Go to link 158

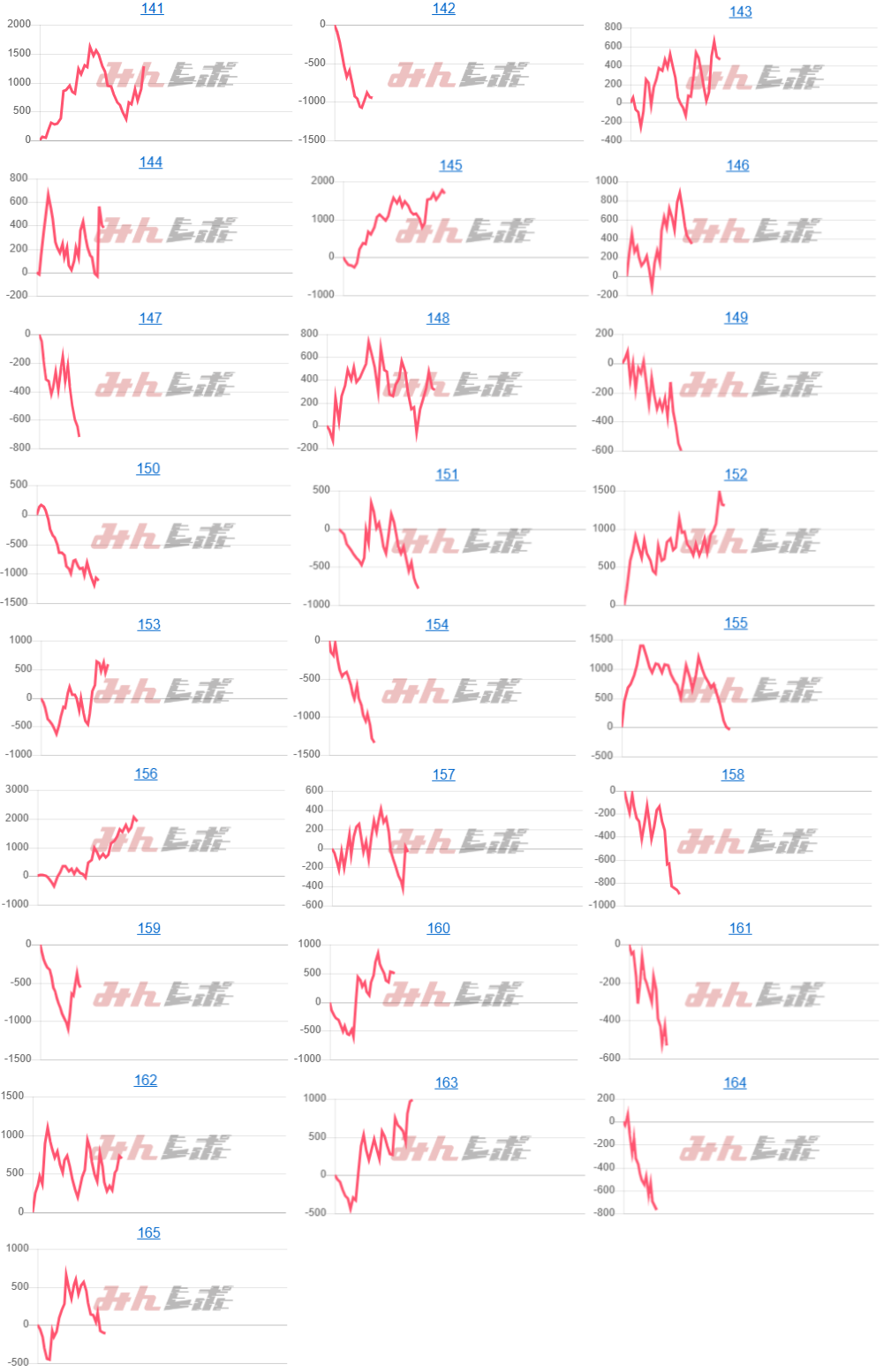click(x=732, y=774)
